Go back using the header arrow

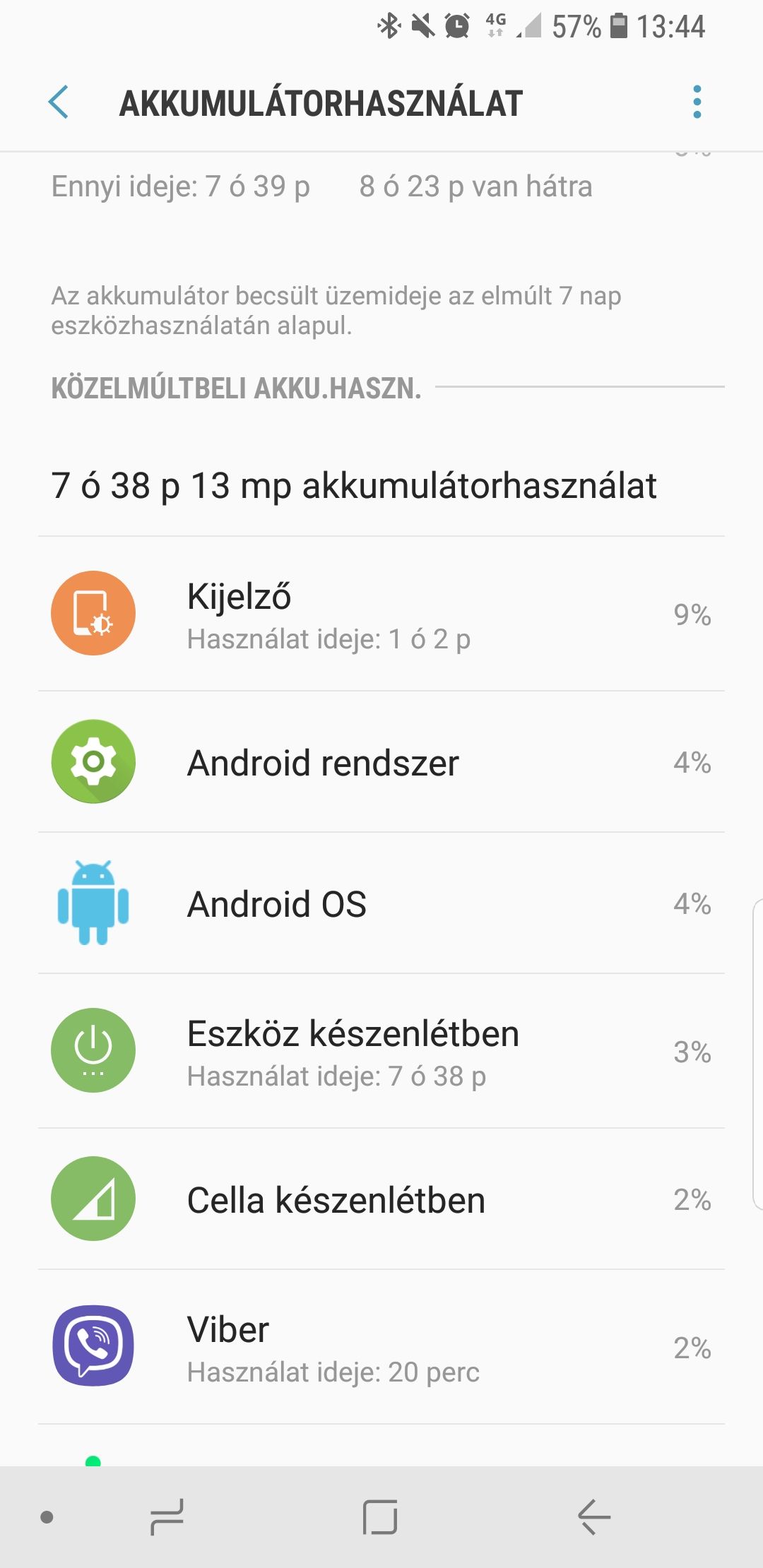[59, 102]
